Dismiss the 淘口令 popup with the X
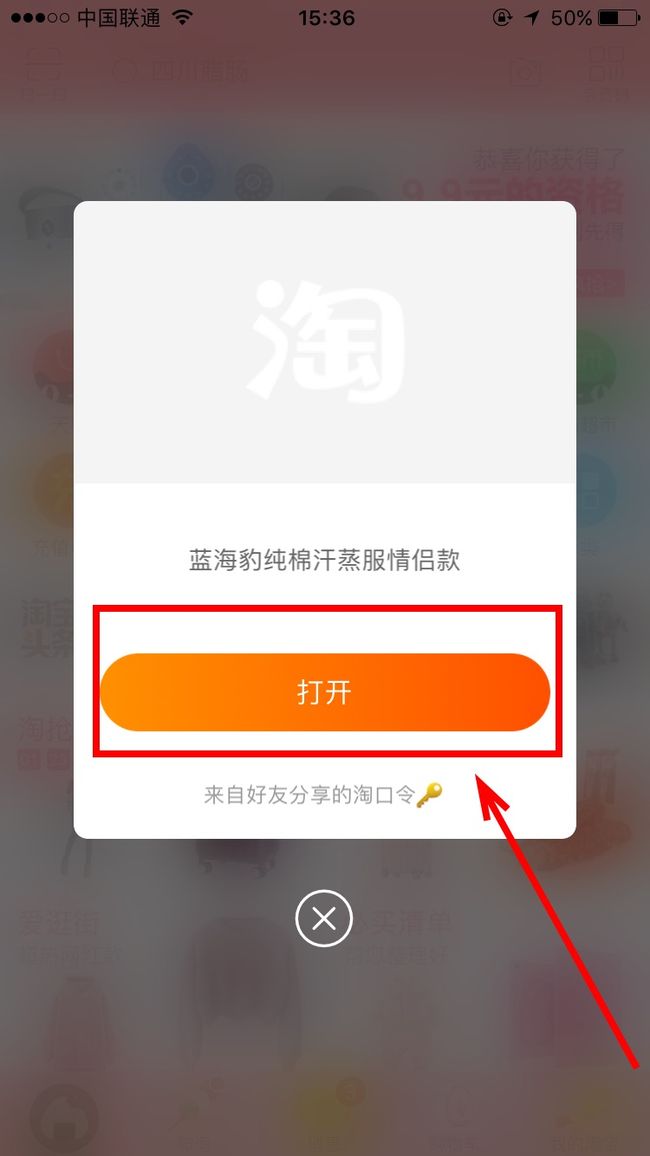The image size is (650, 1156). pyautogui.click(x=324, y=919)
